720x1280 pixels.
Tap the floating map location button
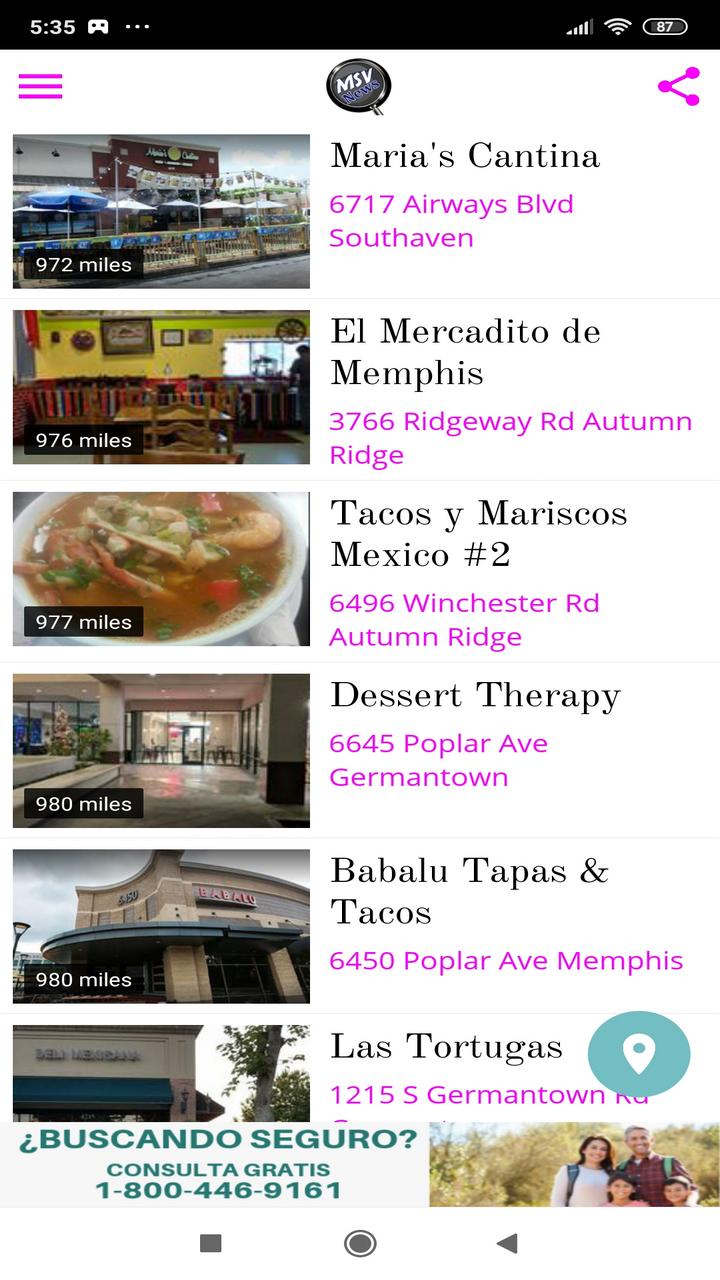639,1054
